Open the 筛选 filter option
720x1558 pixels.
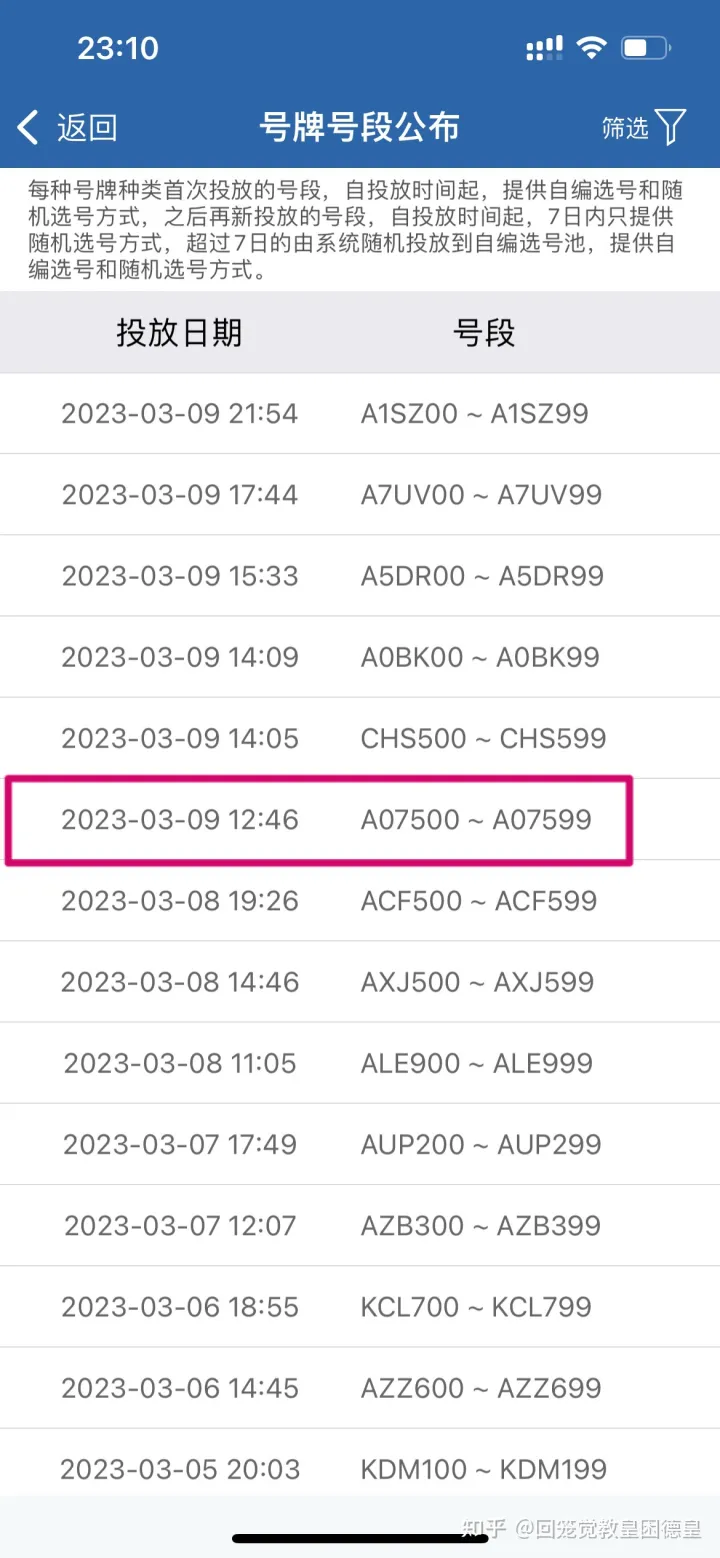click(645, 128)
